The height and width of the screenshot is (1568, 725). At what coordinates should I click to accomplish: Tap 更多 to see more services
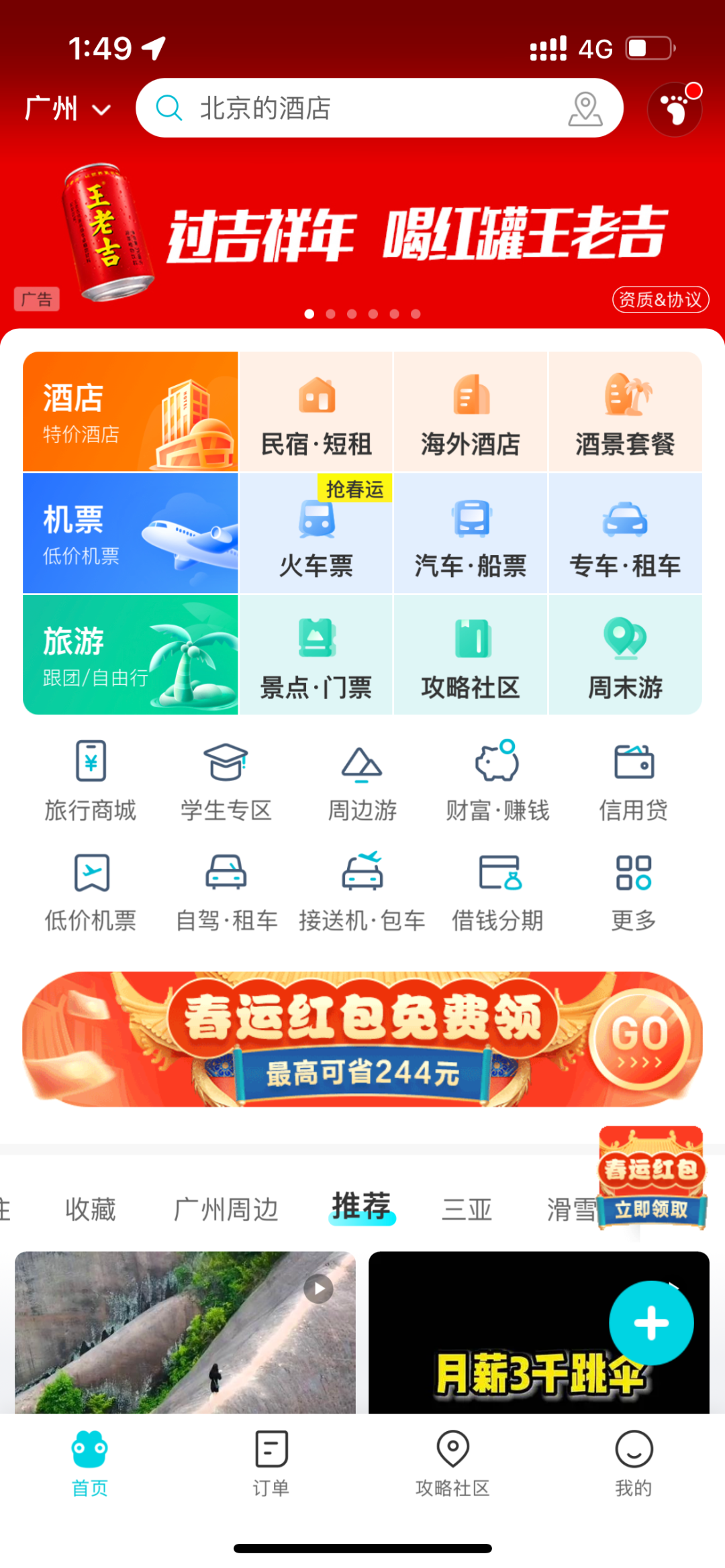click(x=633, y=892)
